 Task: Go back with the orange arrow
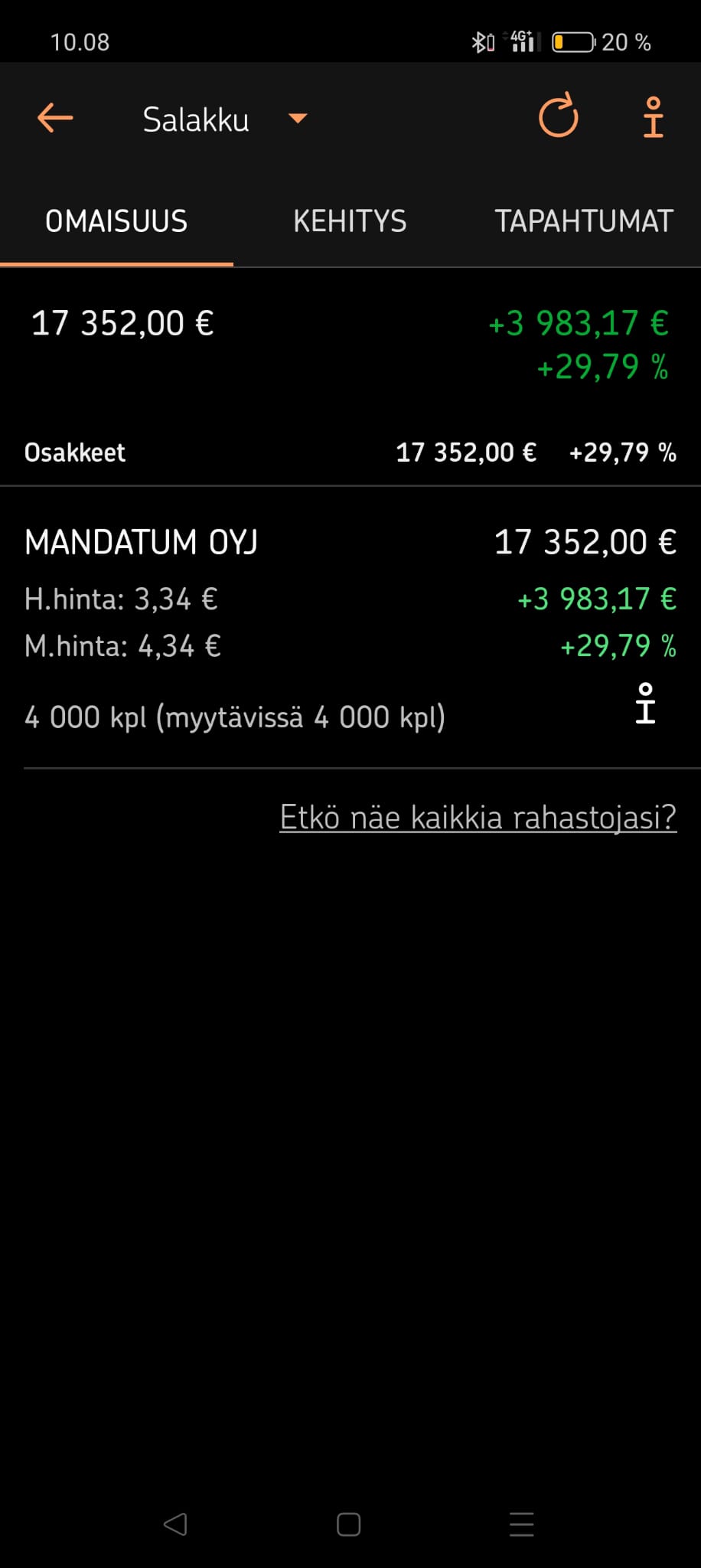(x=55, y=119)
